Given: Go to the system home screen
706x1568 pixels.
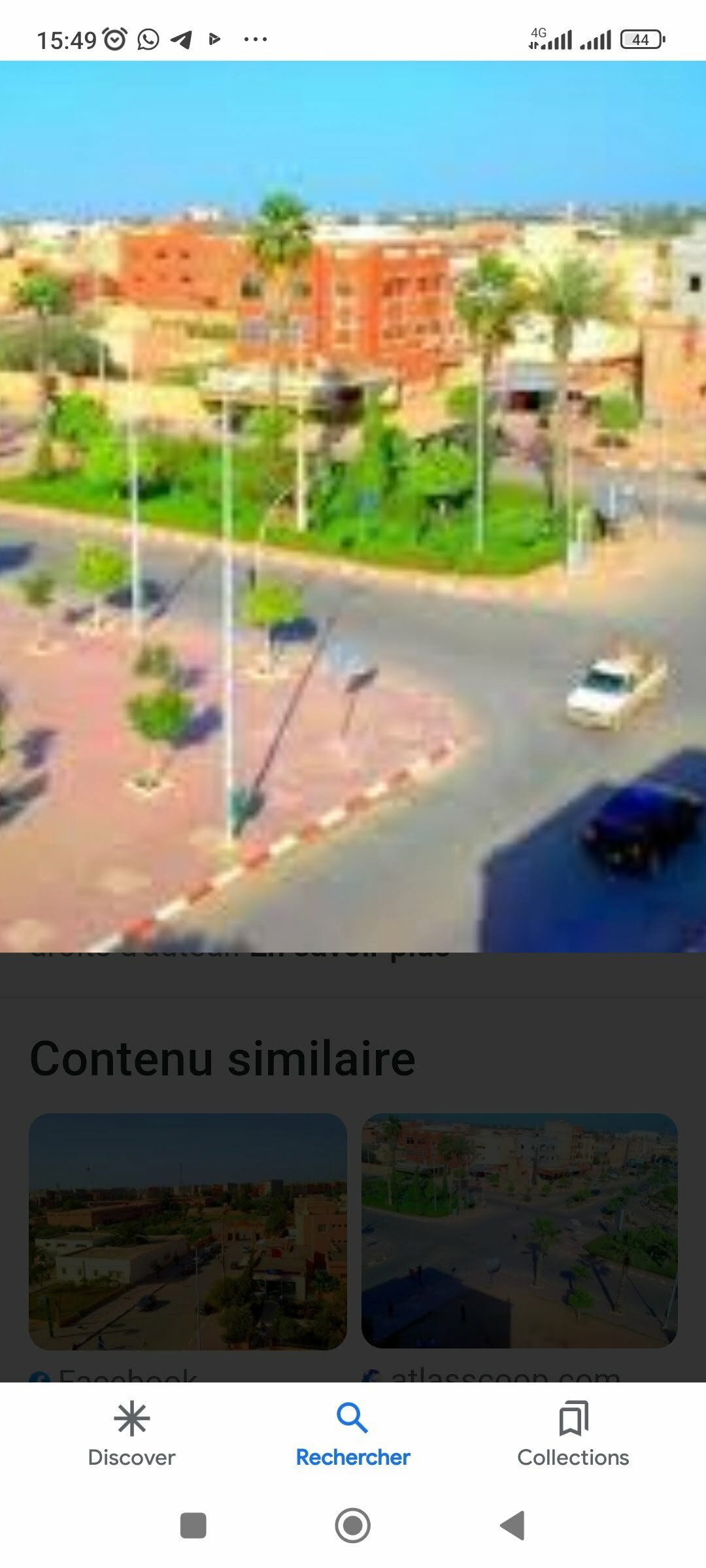Looking at the screenshot, I should tap(352, 1526).
